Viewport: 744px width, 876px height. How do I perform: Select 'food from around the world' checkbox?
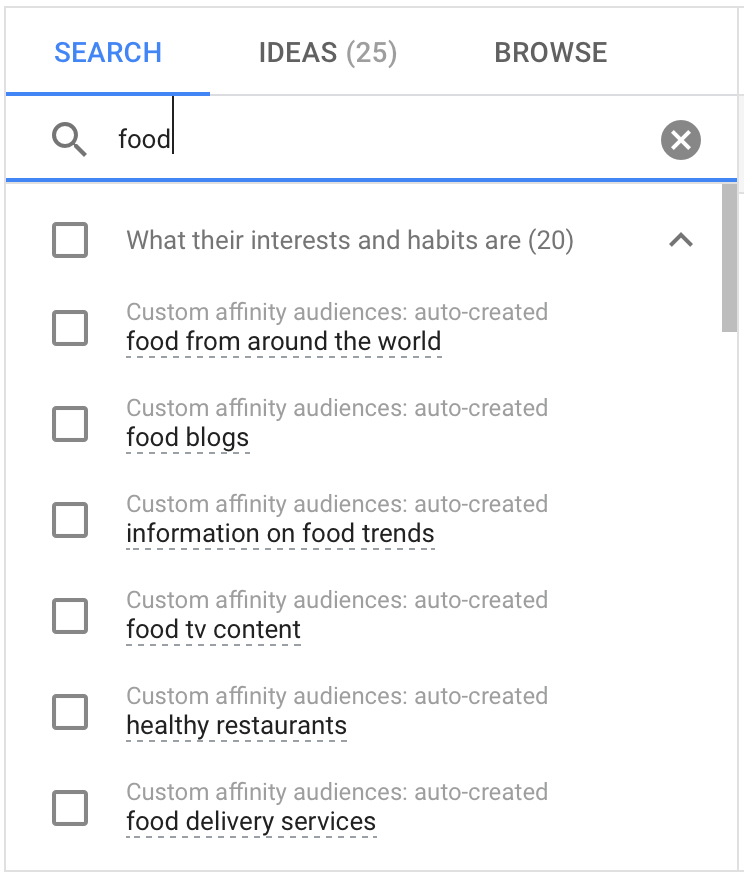click(70, 327)
